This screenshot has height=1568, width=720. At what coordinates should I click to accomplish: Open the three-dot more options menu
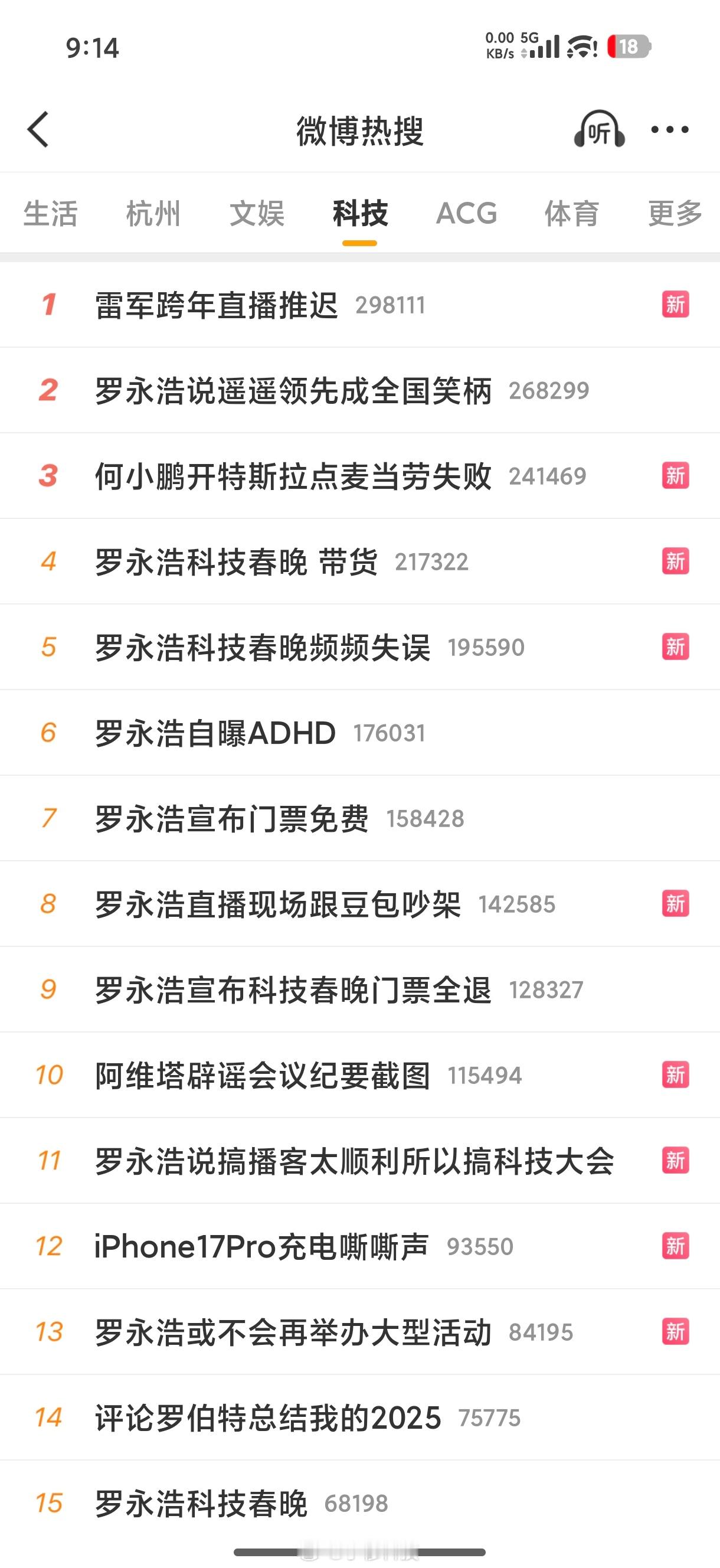[669, 130]
